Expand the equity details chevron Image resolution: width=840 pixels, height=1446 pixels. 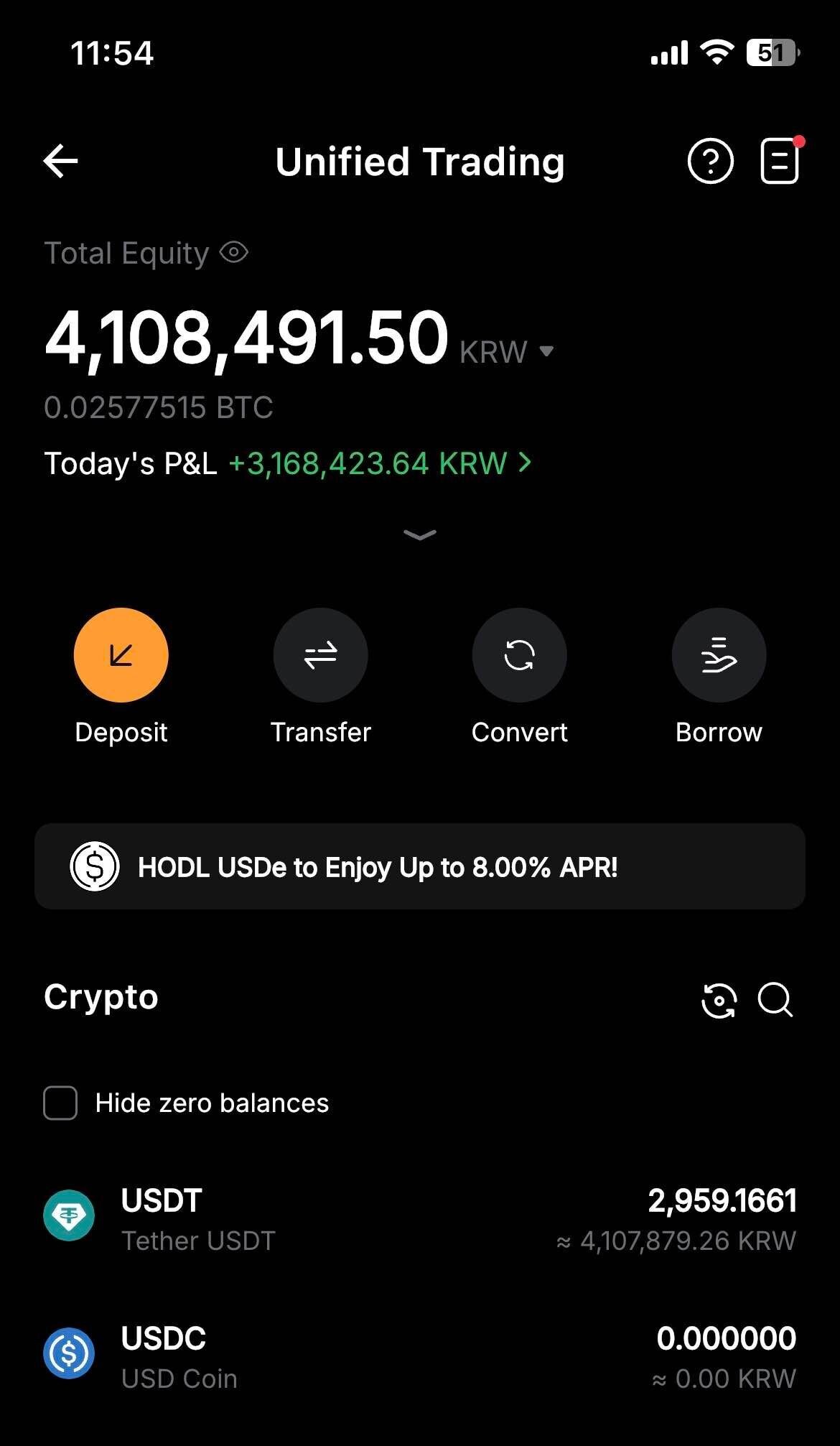coord(420,534)
